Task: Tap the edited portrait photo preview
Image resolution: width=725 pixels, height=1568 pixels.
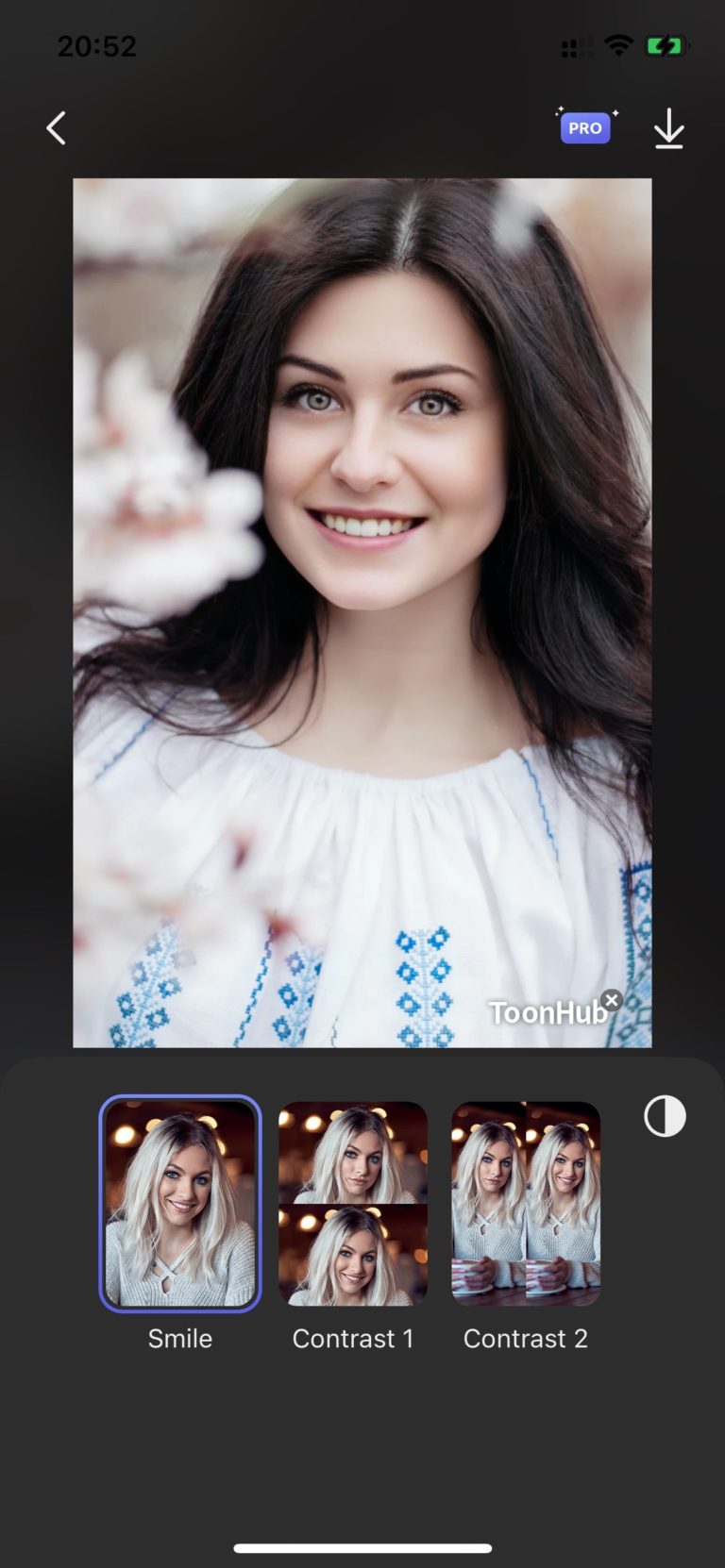Action: 362,613
